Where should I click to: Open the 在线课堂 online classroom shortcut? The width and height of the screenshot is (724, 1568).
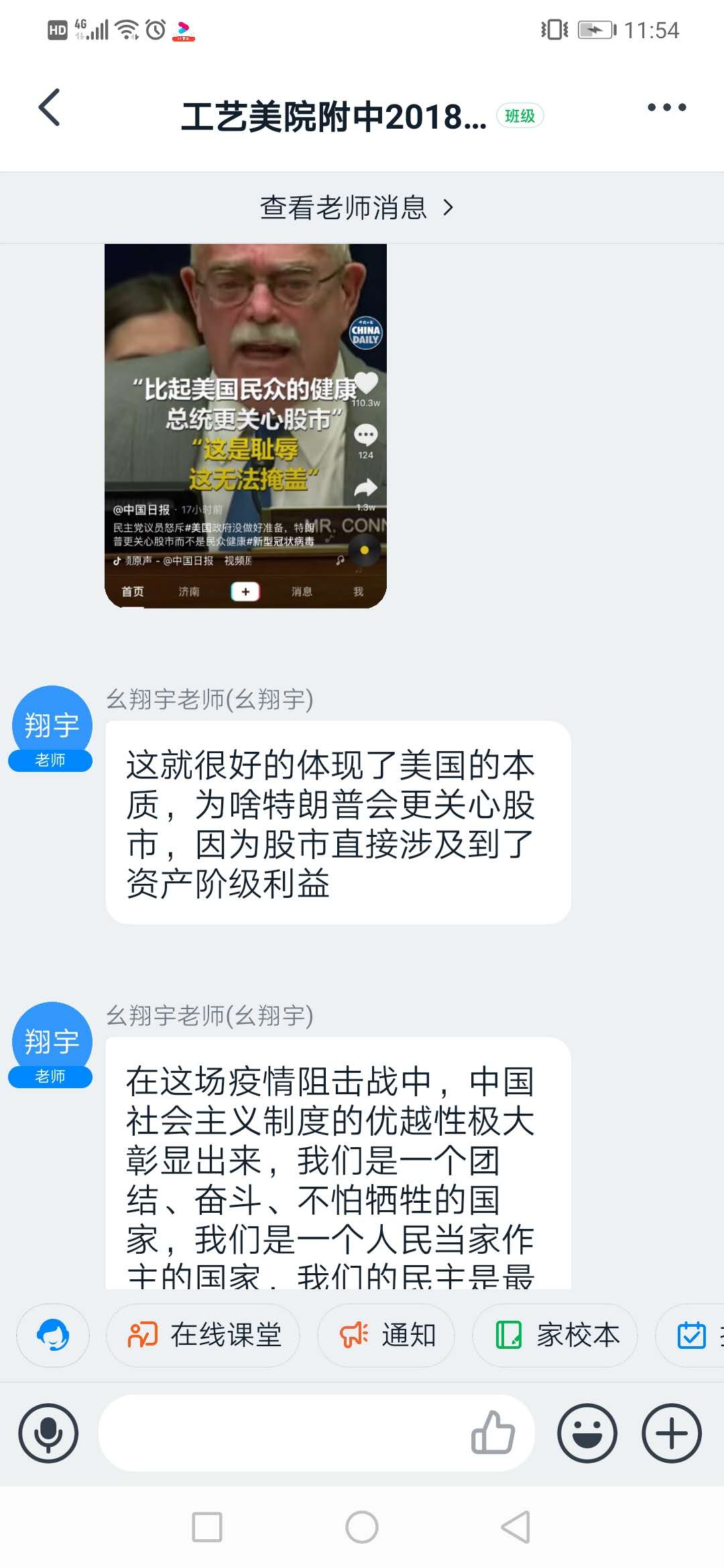pos(203,1335)
